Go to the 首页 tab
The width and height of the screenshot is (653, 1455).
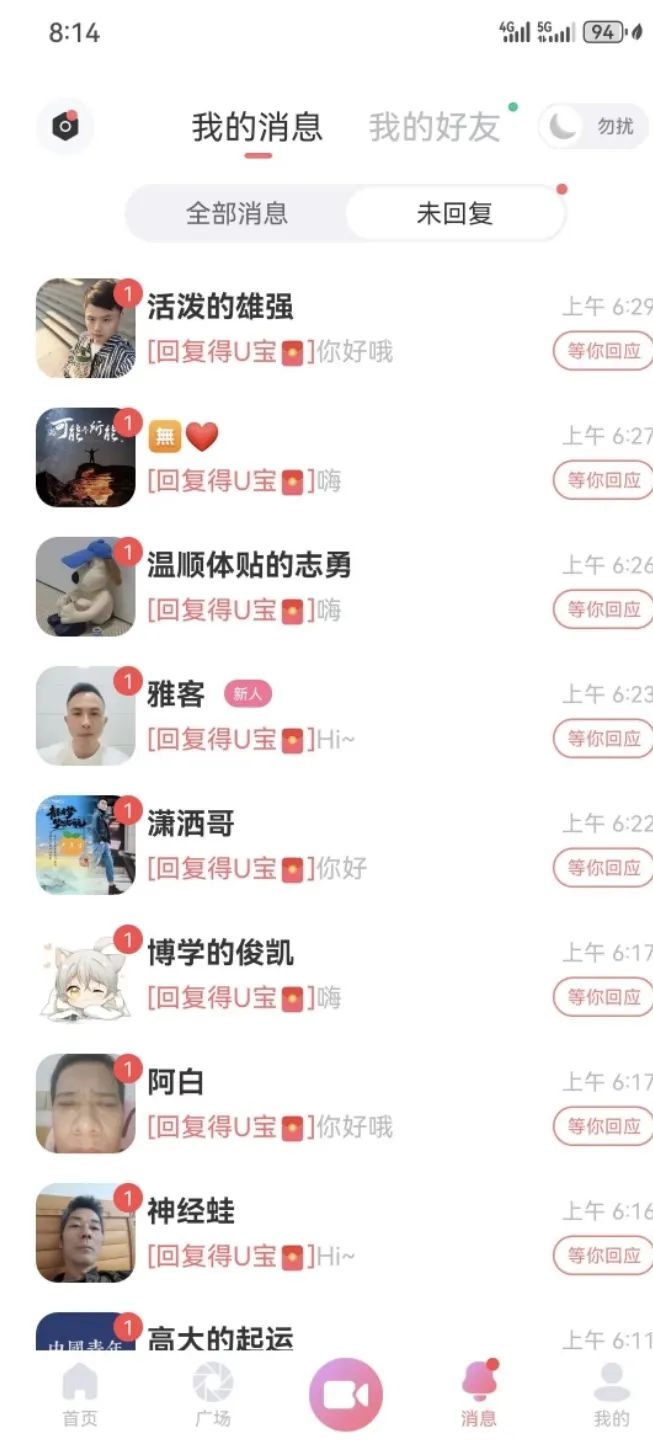tap(80, 1395)
